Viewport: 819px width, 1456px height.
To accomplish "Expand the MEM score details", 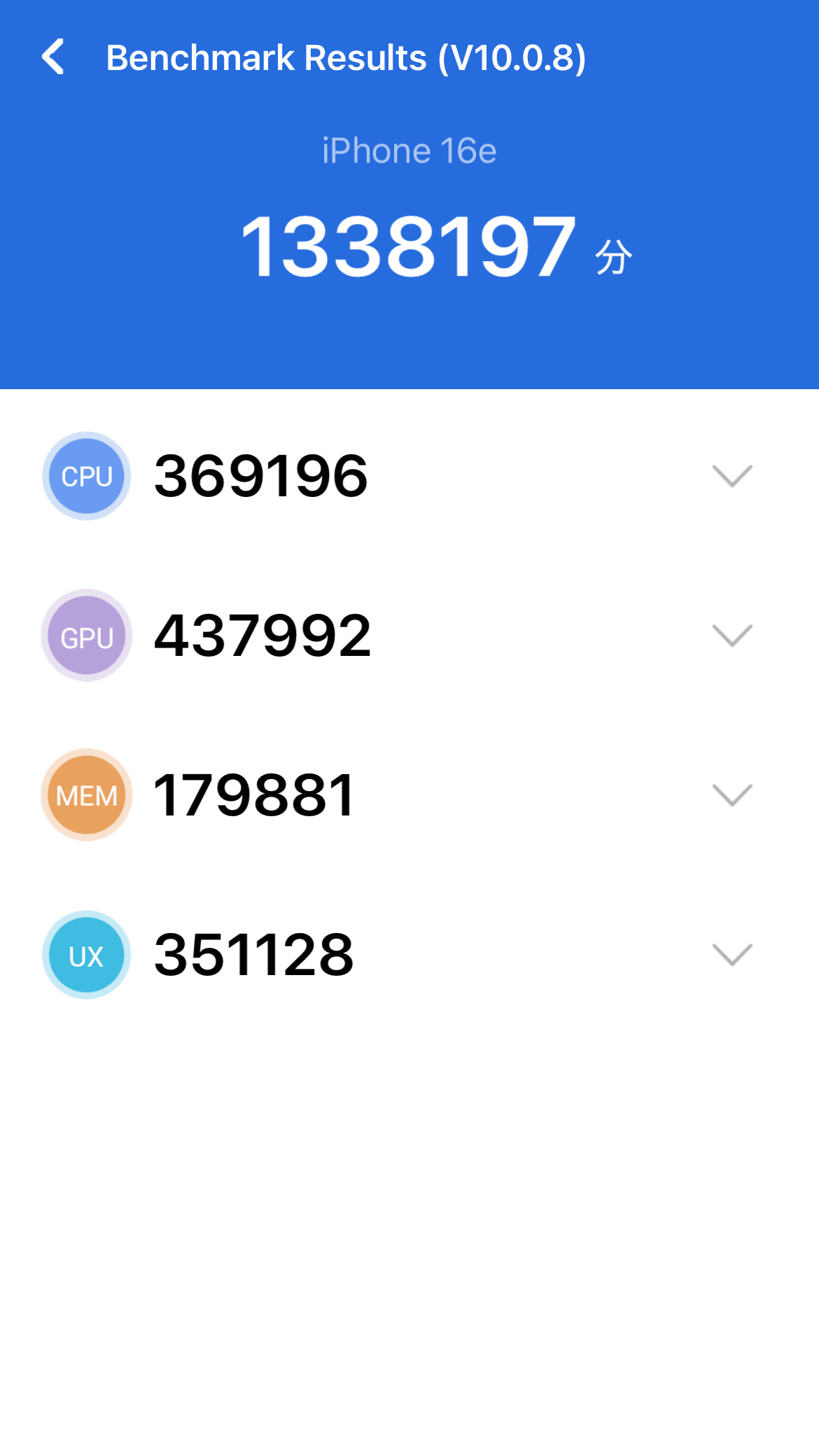I will point(732,795).
